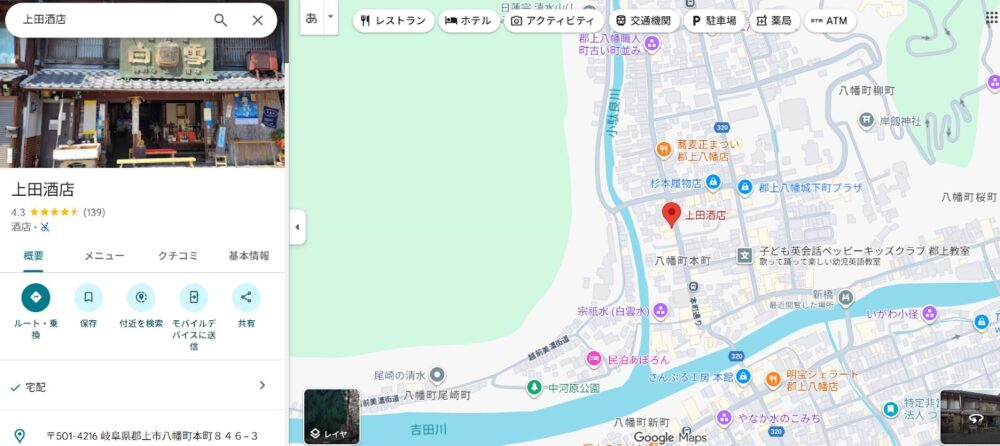
Task: Show 薬局 pharmacies nearby
Action: pos(774,20)
